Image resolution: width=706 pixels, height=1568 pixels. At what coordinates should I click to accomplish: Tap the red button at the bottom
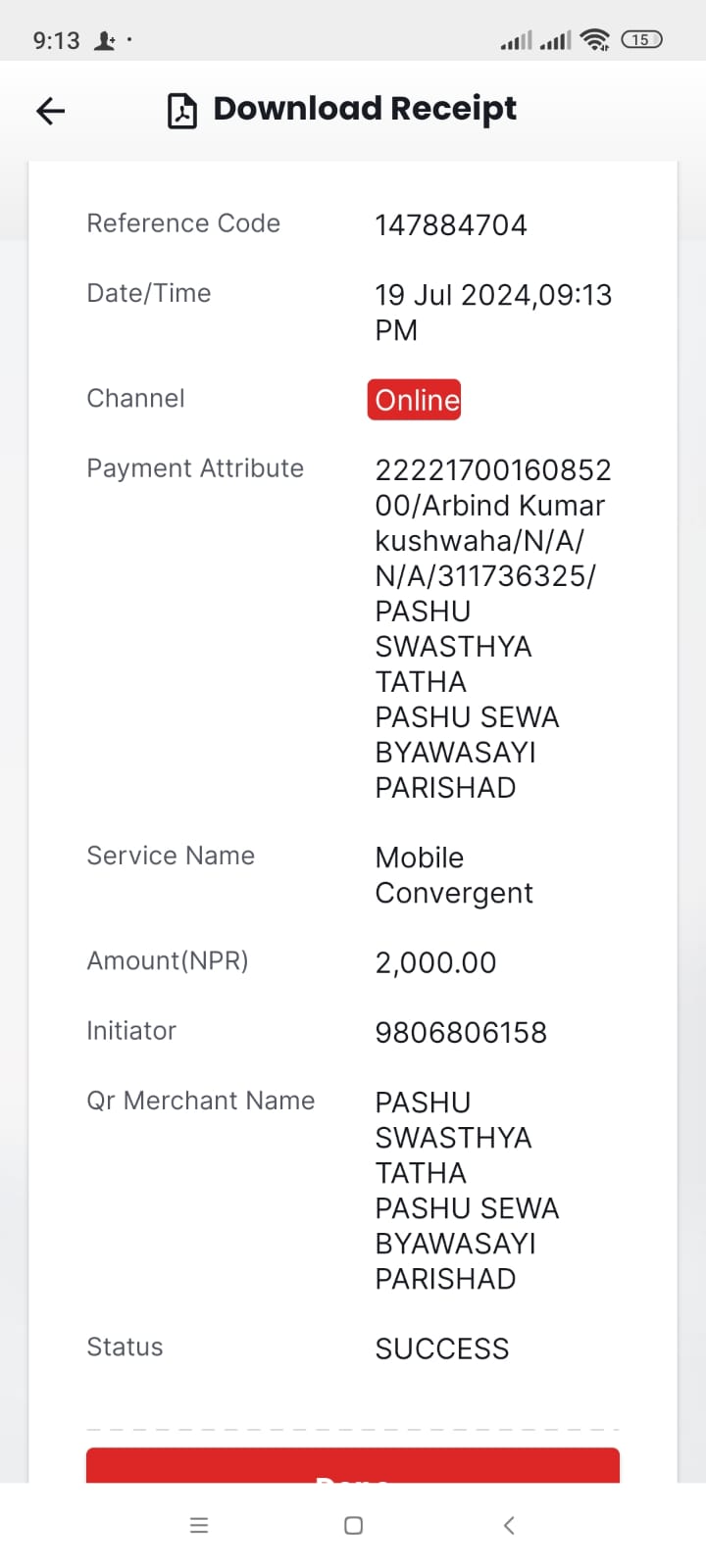353,1465
